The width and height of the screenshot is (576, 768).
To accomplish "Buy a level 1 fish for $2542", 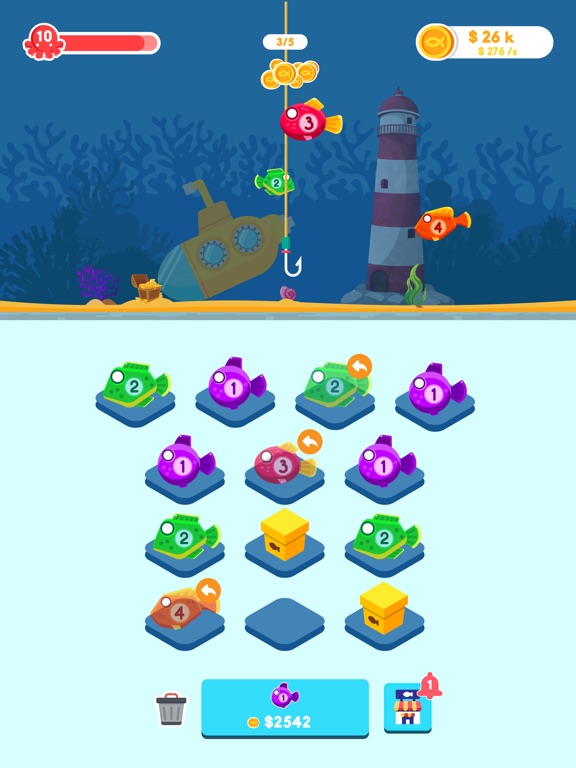I will pyautogui.click(x=285, y=707).
